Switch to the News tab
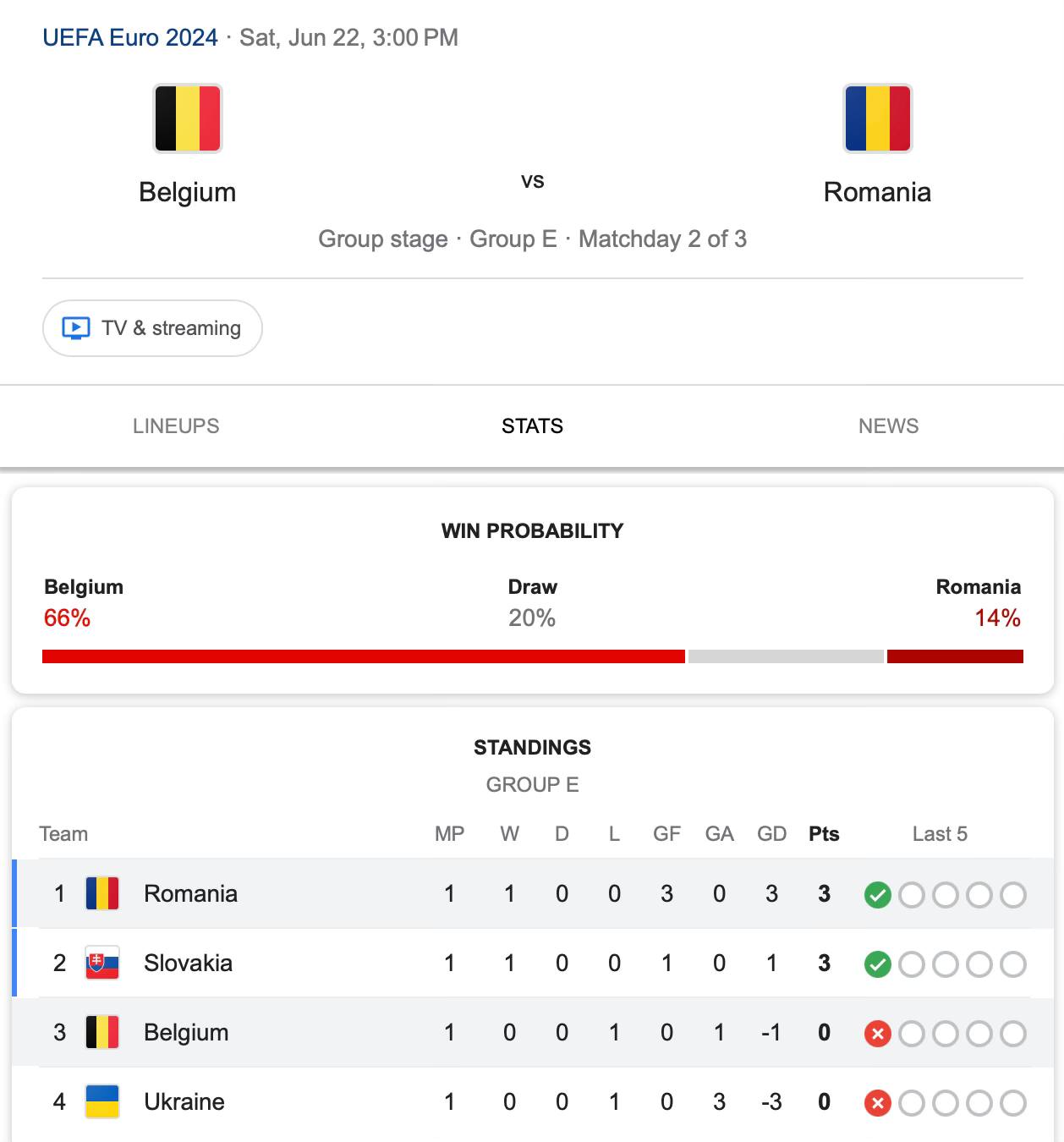This screenshot has height=1142, width=1064. tap(888, 426)
